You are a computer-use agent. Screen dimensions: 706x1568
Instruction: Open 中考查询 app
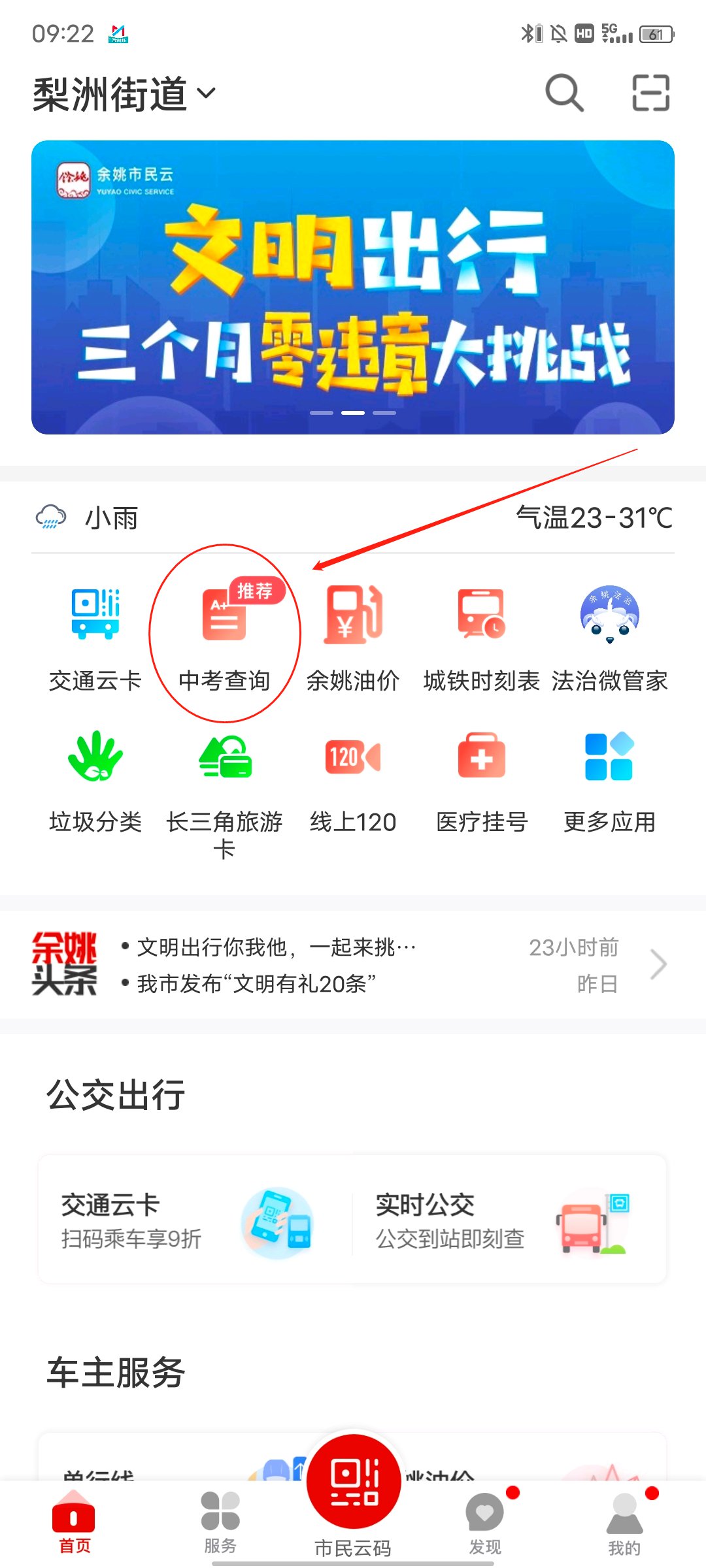(224, 638)
